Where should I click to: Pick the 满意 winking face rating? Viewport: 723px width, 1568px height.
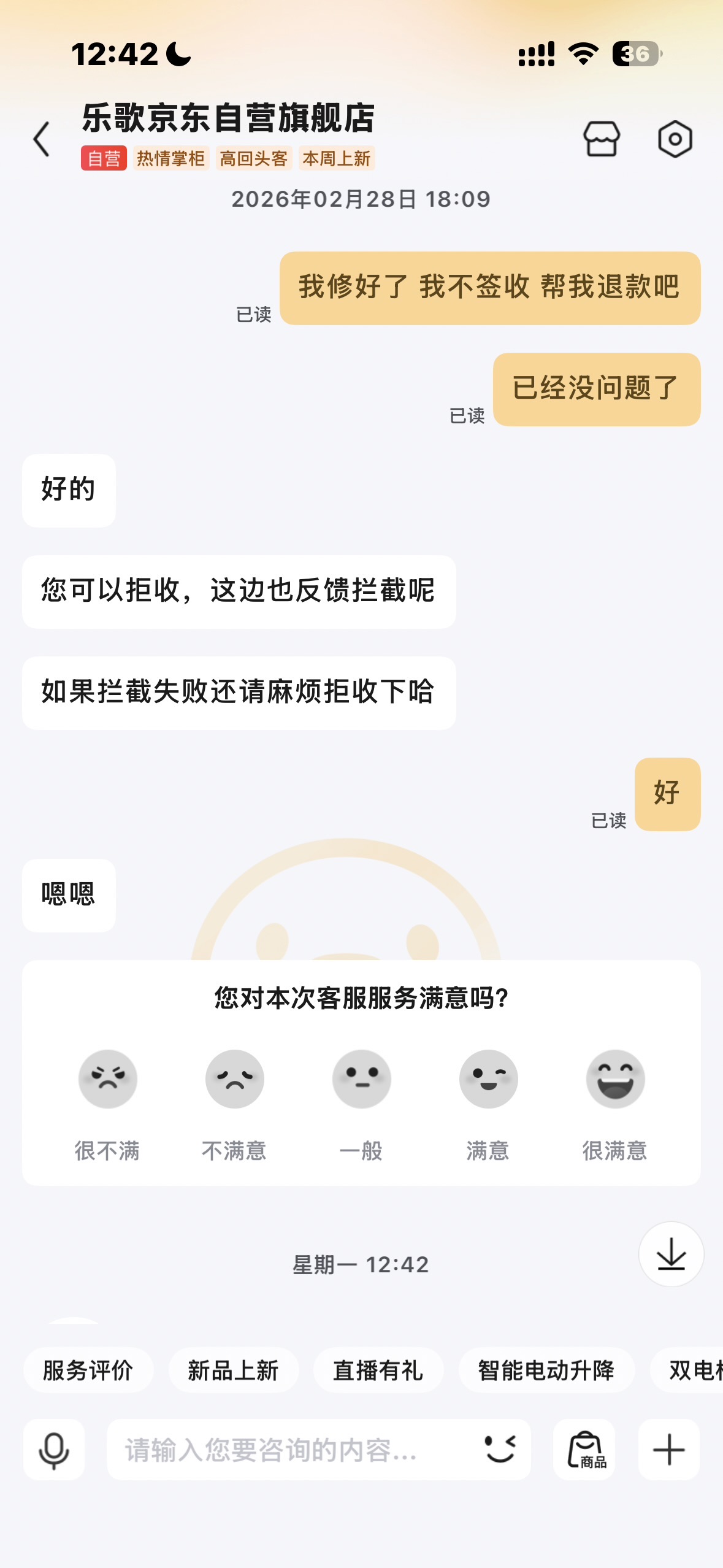point(488,1080)
